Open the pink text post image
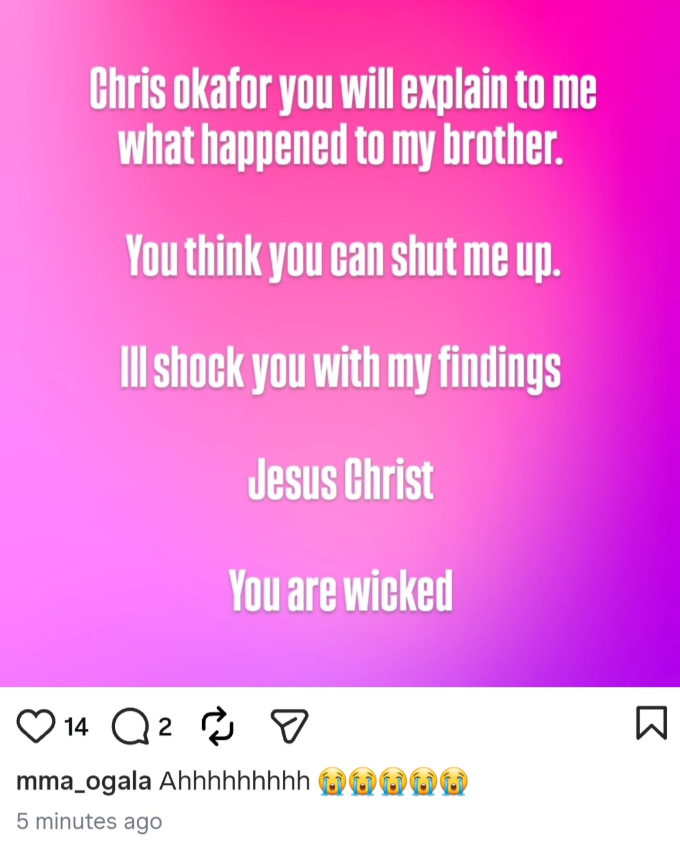 pyautogui.click(x=340, y=343)
